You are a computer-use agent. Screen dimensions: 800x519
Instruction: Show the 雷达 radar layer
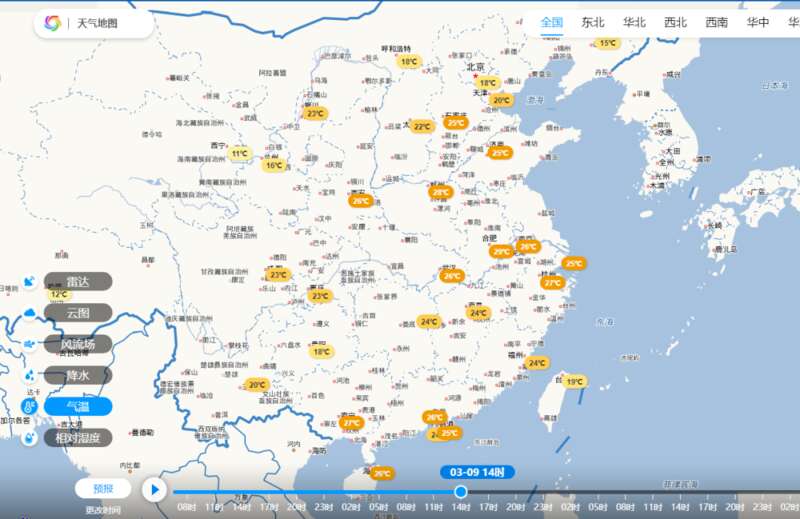point(78,283)
